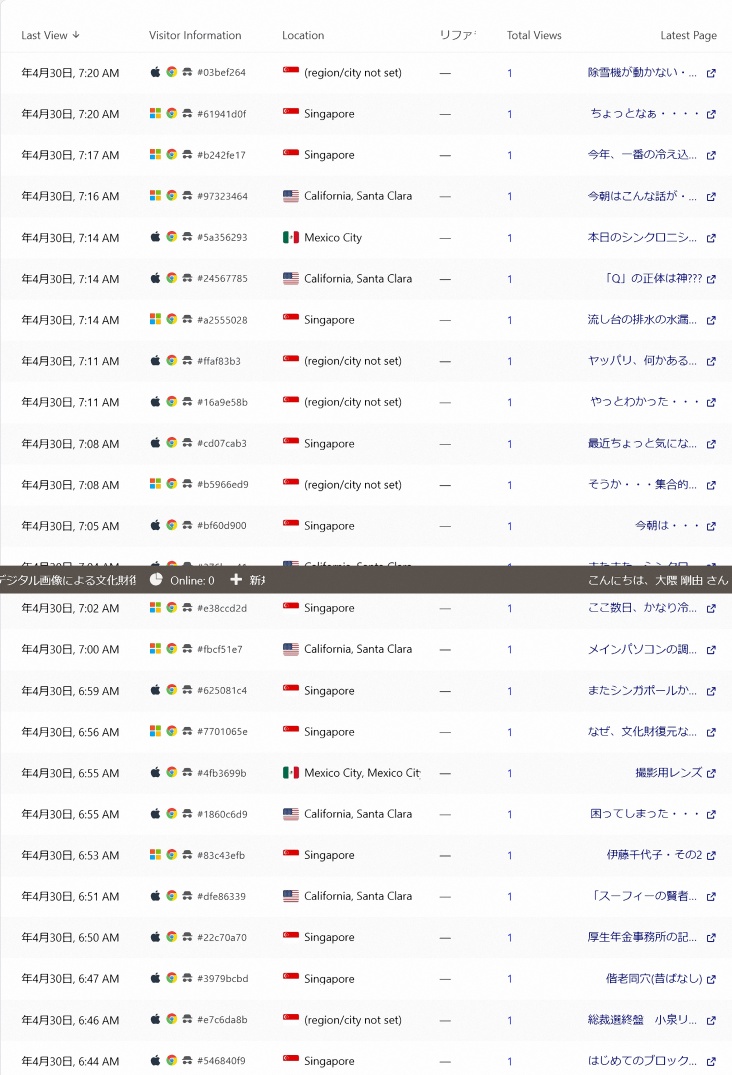The height and width of the screenshot is (1075, 732).
Task: Open the page link 偕老同穴(昔ばなし)
Action: 653,979
